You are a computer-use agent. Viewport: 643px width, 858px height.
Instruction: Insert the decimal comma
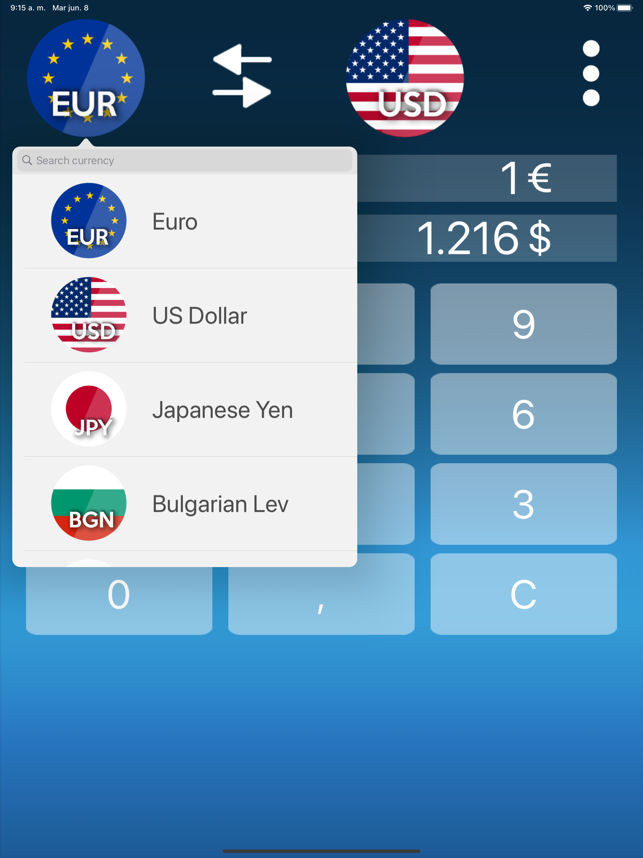click(x=321, y=597)
